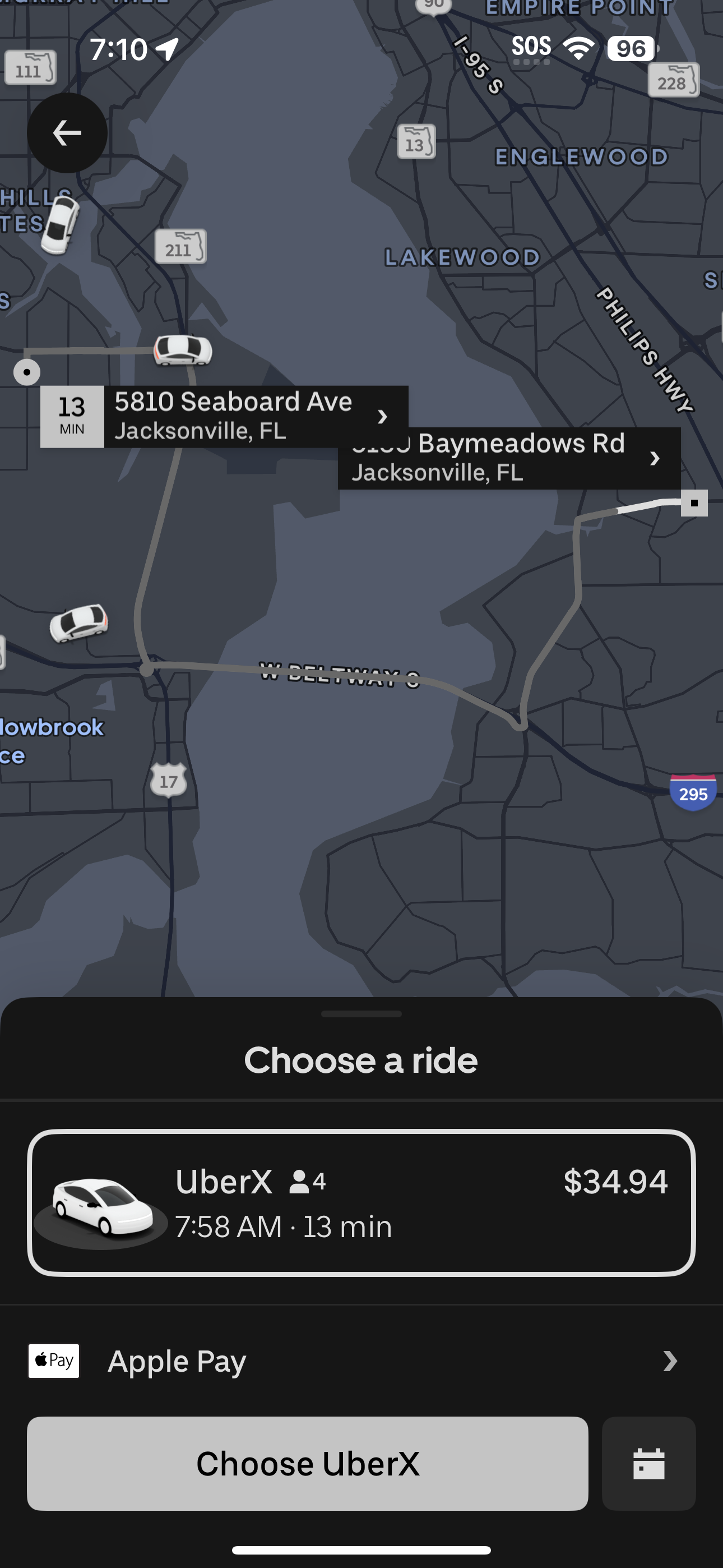This screenshot has height=1568, width=723.
Task: Change the Baymeadows Rd destination
Action: (x=509, y=458)
